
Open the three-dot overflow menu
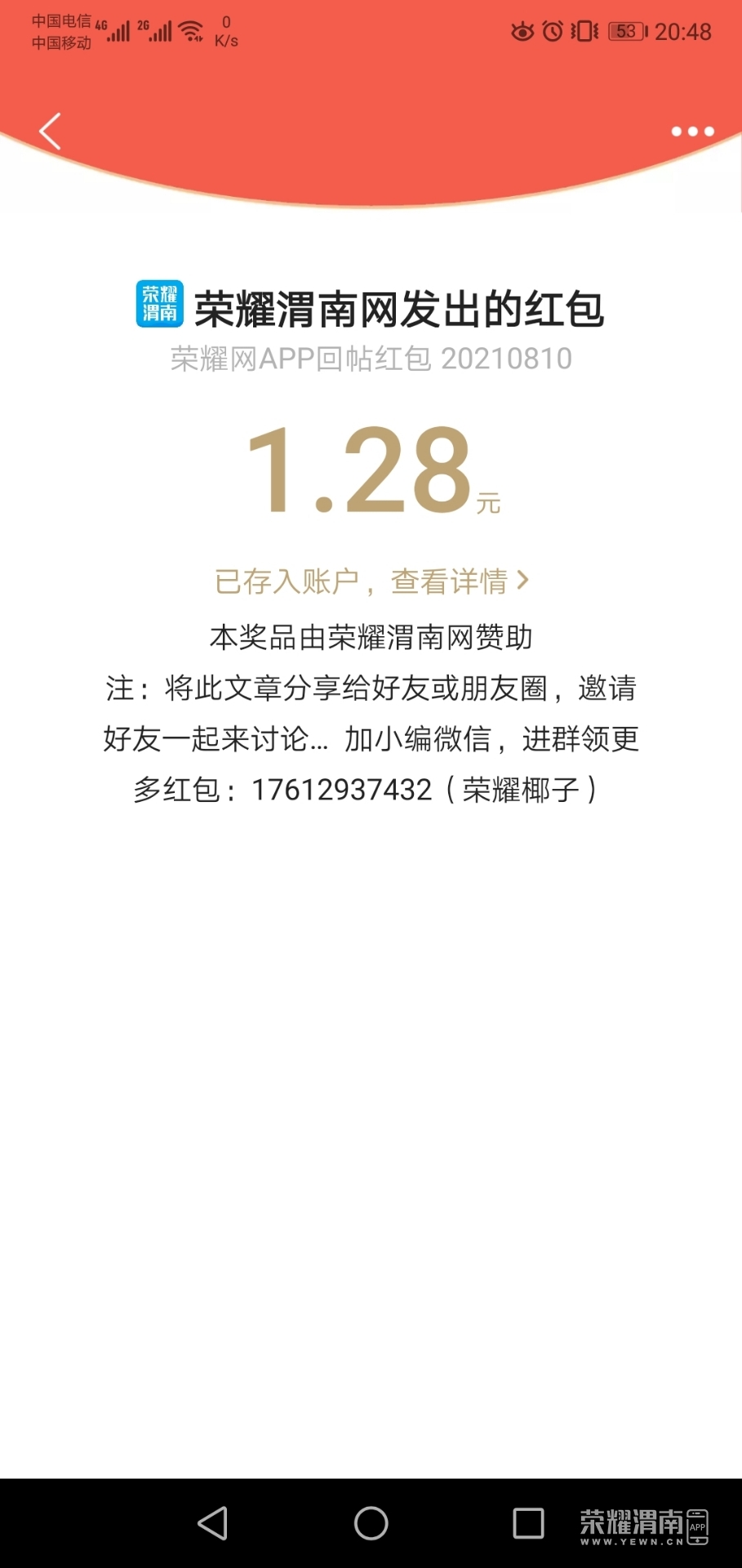[x=692, y=131]
